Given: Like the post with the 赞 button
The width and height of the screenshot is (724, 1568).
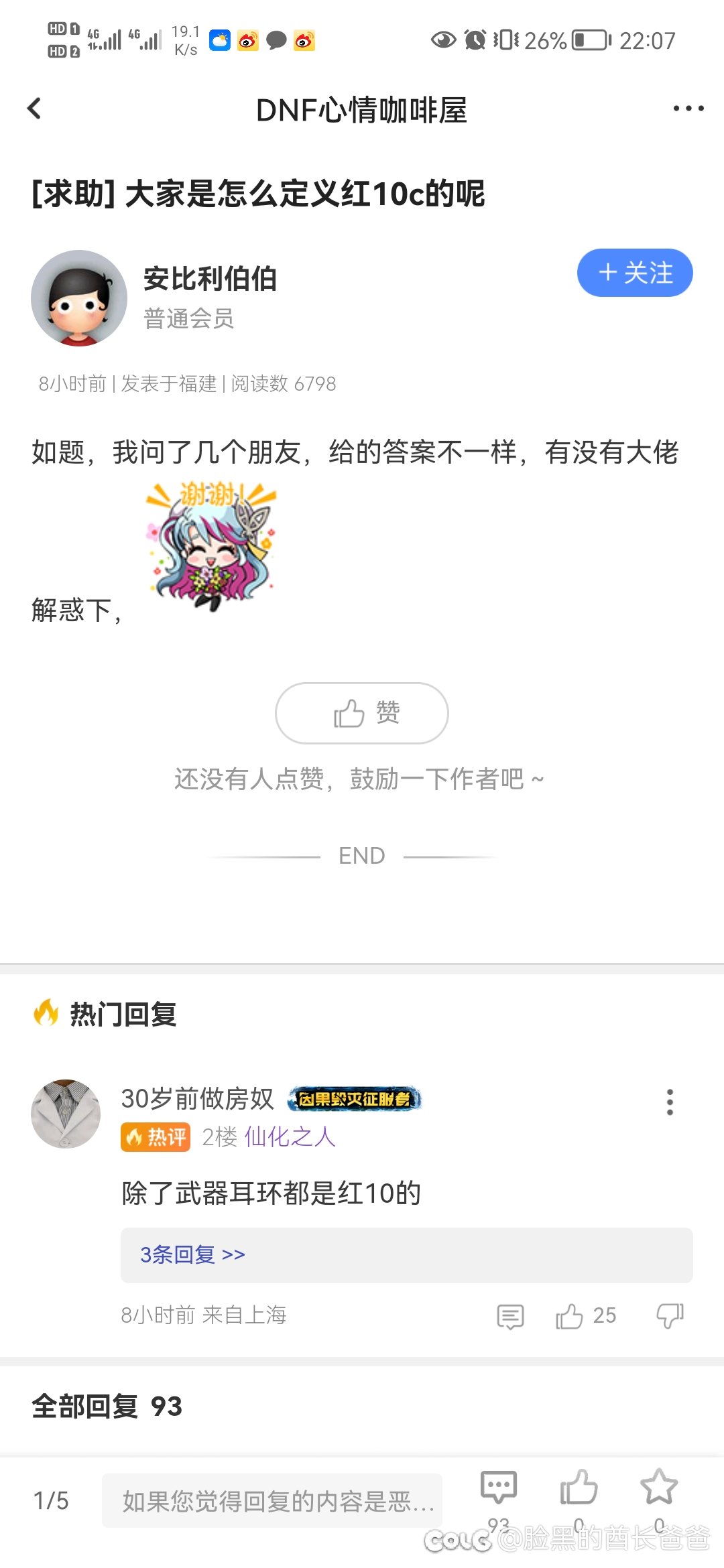Looking at the screenshot, I should point(362,713).
